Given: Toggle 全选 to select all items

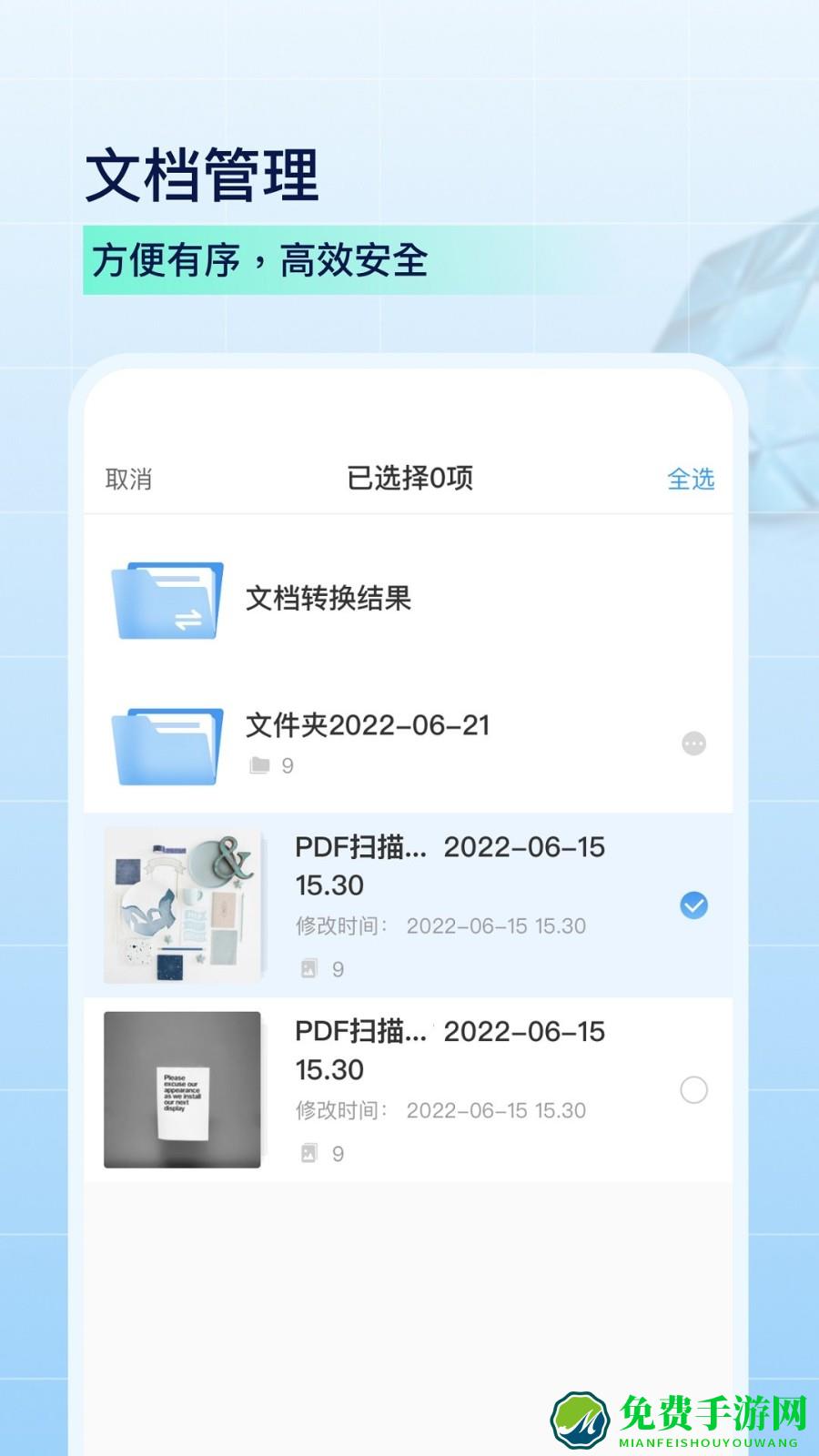Looking at the screenshot, I should (x=692, y=477).
